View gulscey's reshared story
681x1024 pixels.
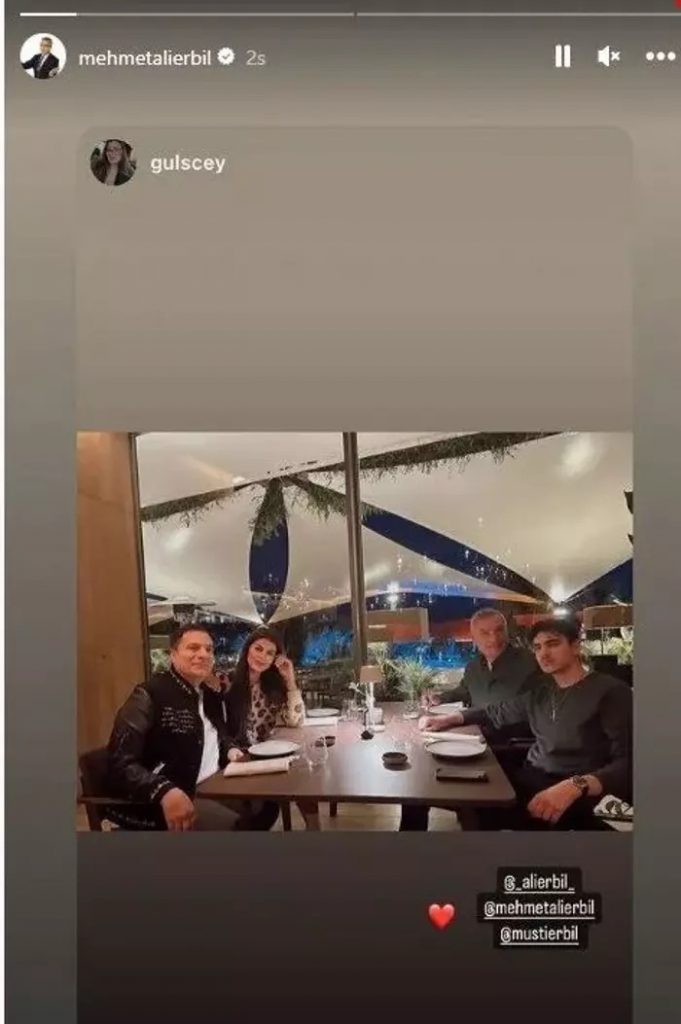(187, 164)
